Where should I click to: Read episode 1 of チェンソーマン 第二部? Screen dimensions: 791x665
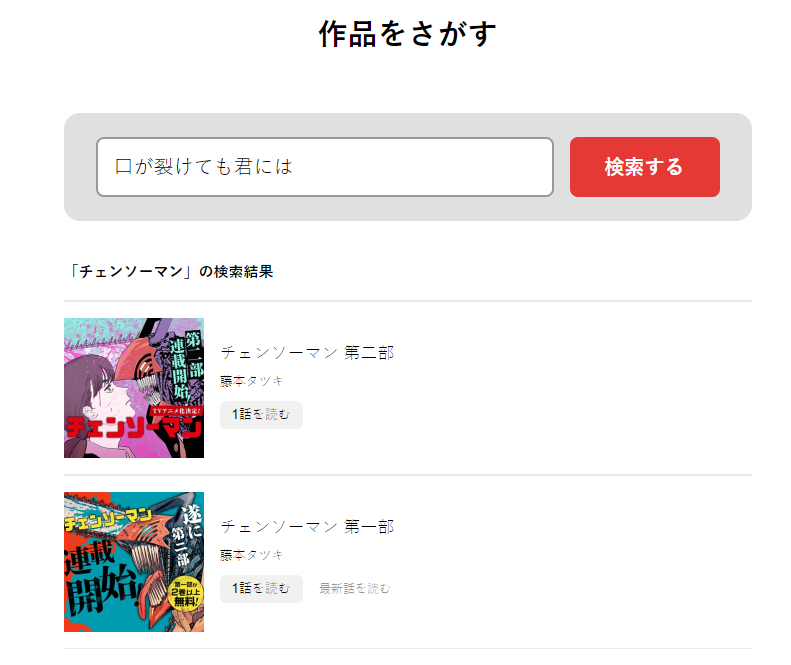click(261, 415)
